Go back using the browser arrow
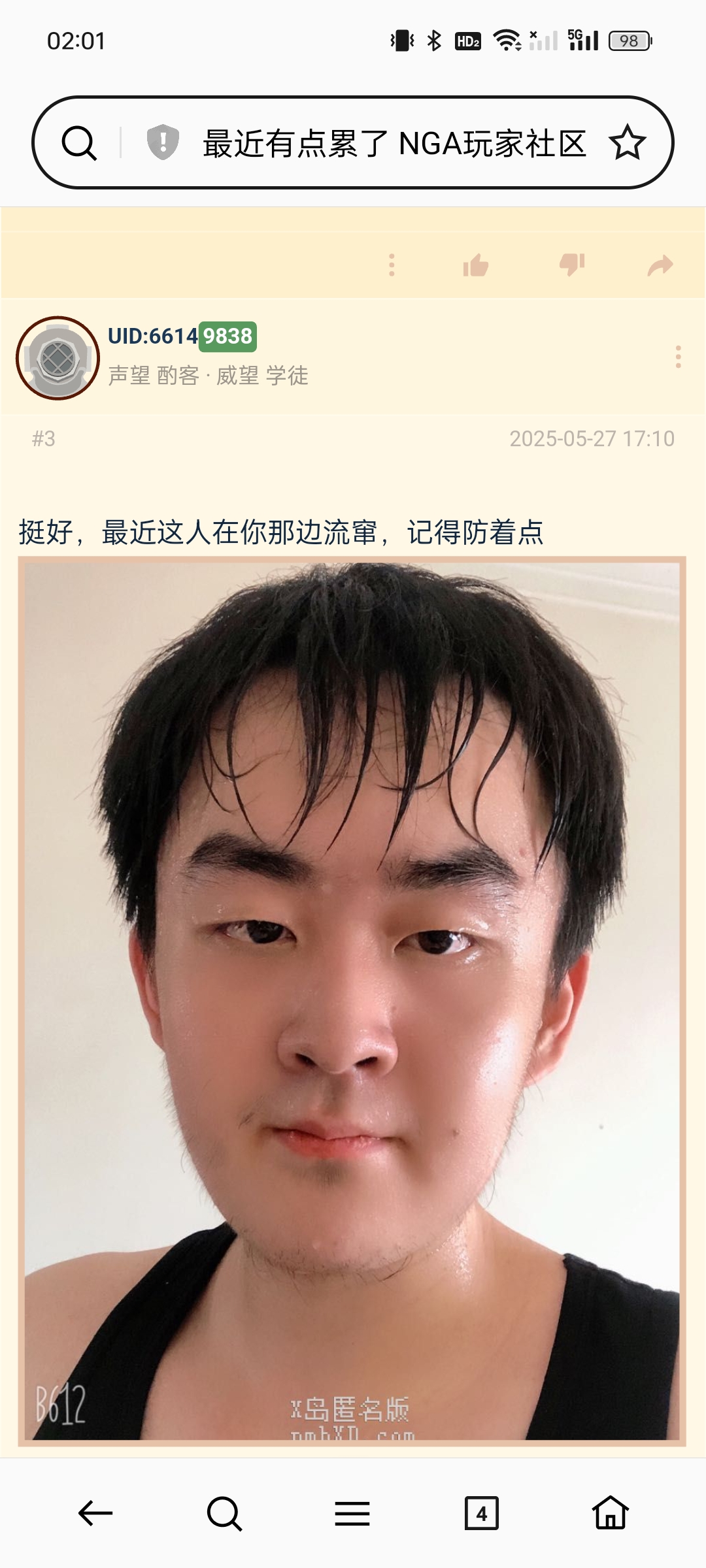The height and width of the screenshot is (1568, 706). [95, 1513]
